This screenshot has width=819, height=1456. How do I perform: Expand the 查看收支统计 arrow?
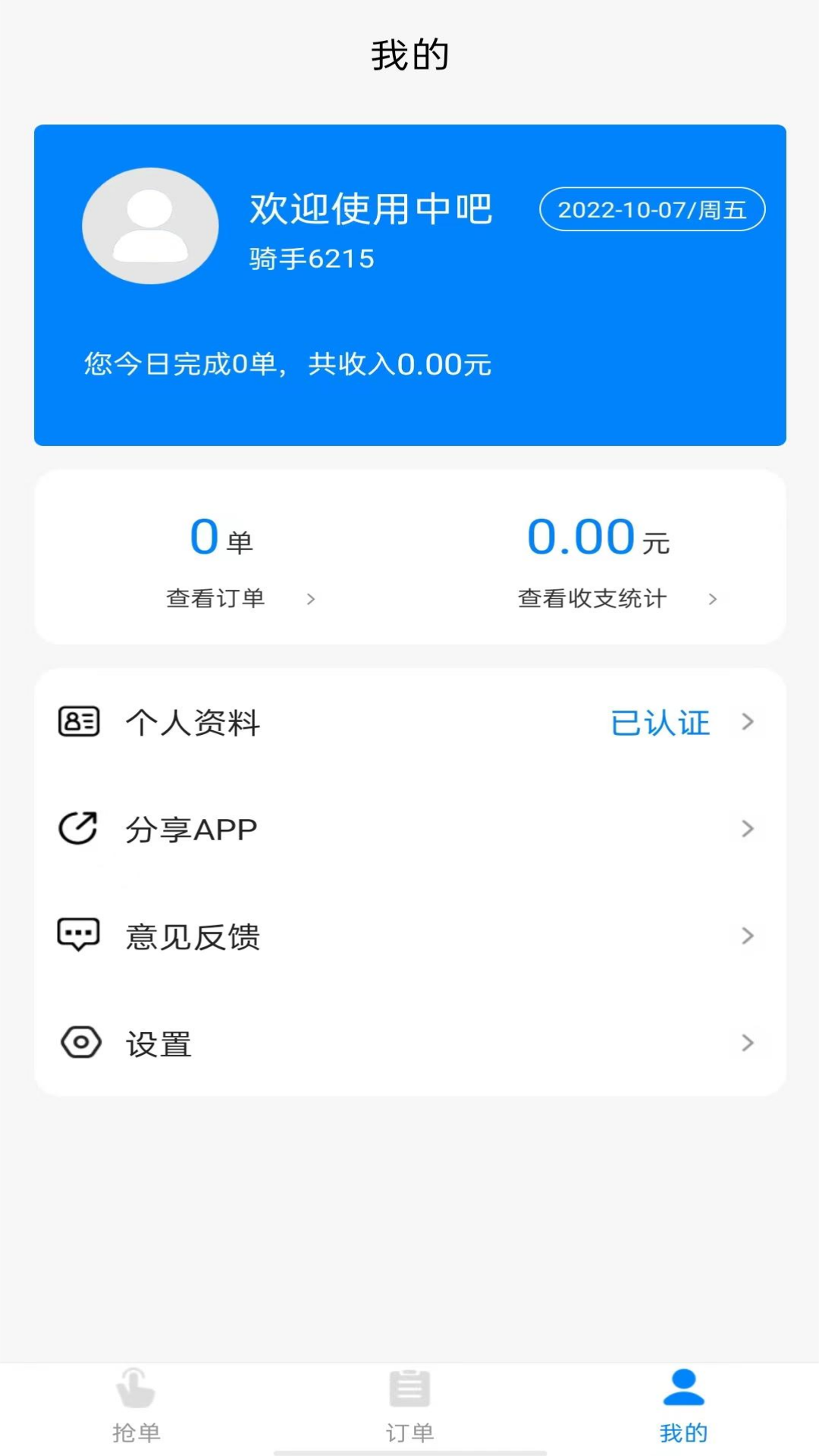713,599
